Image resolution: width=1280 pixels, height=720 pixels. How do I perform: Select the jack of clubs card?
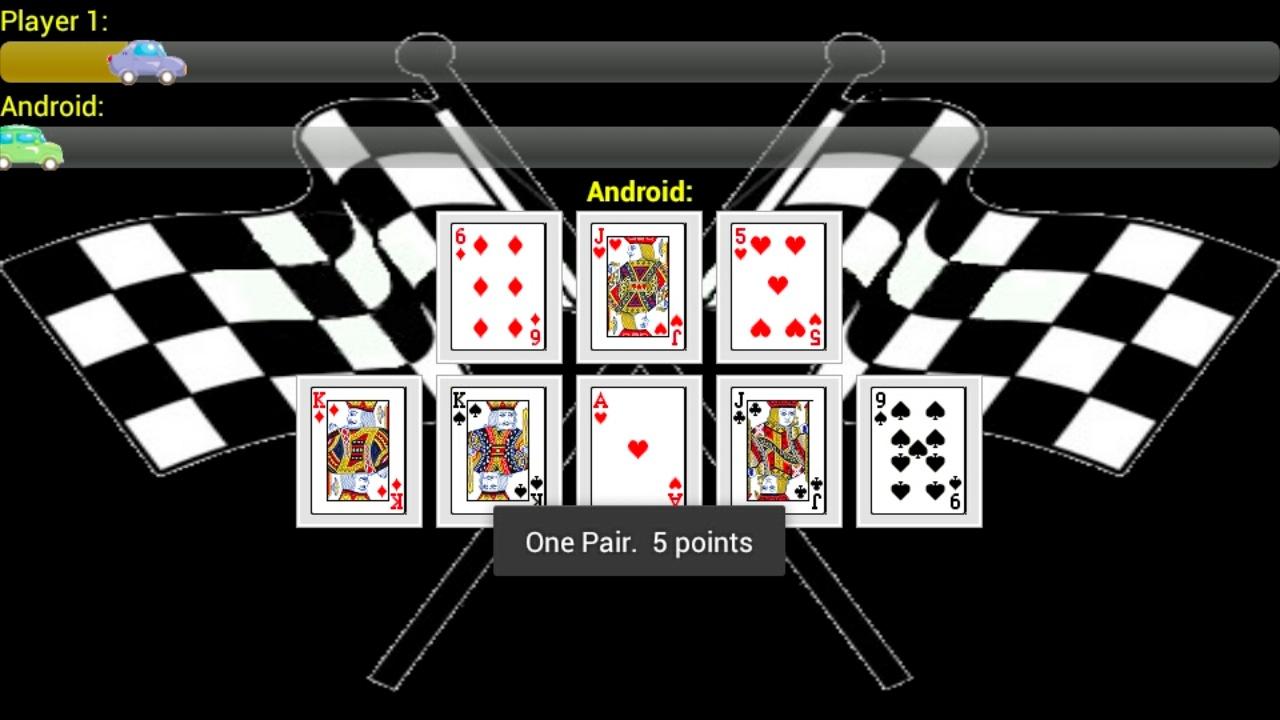click(x=778, y=451)
